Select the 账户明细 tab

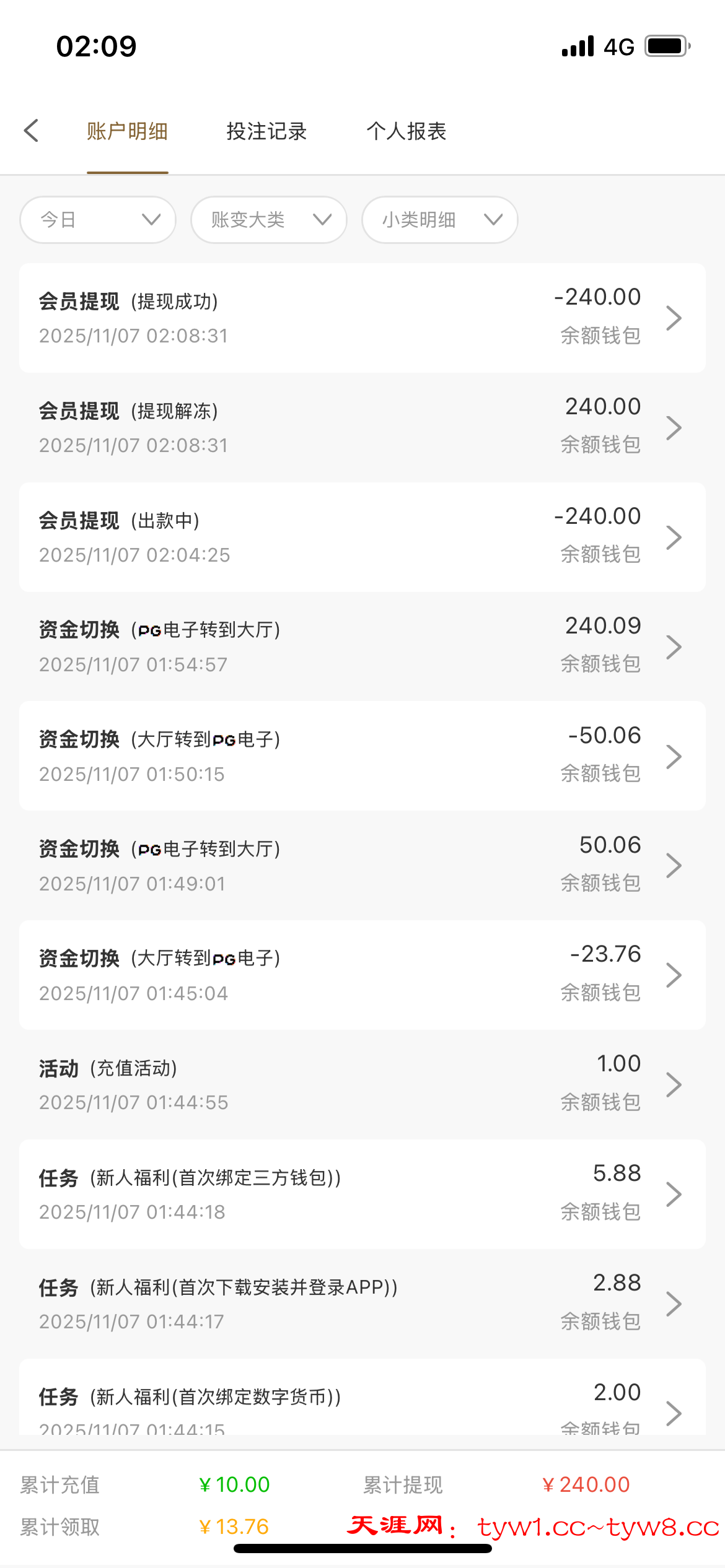pyautogui.click(x=127, y=131)
